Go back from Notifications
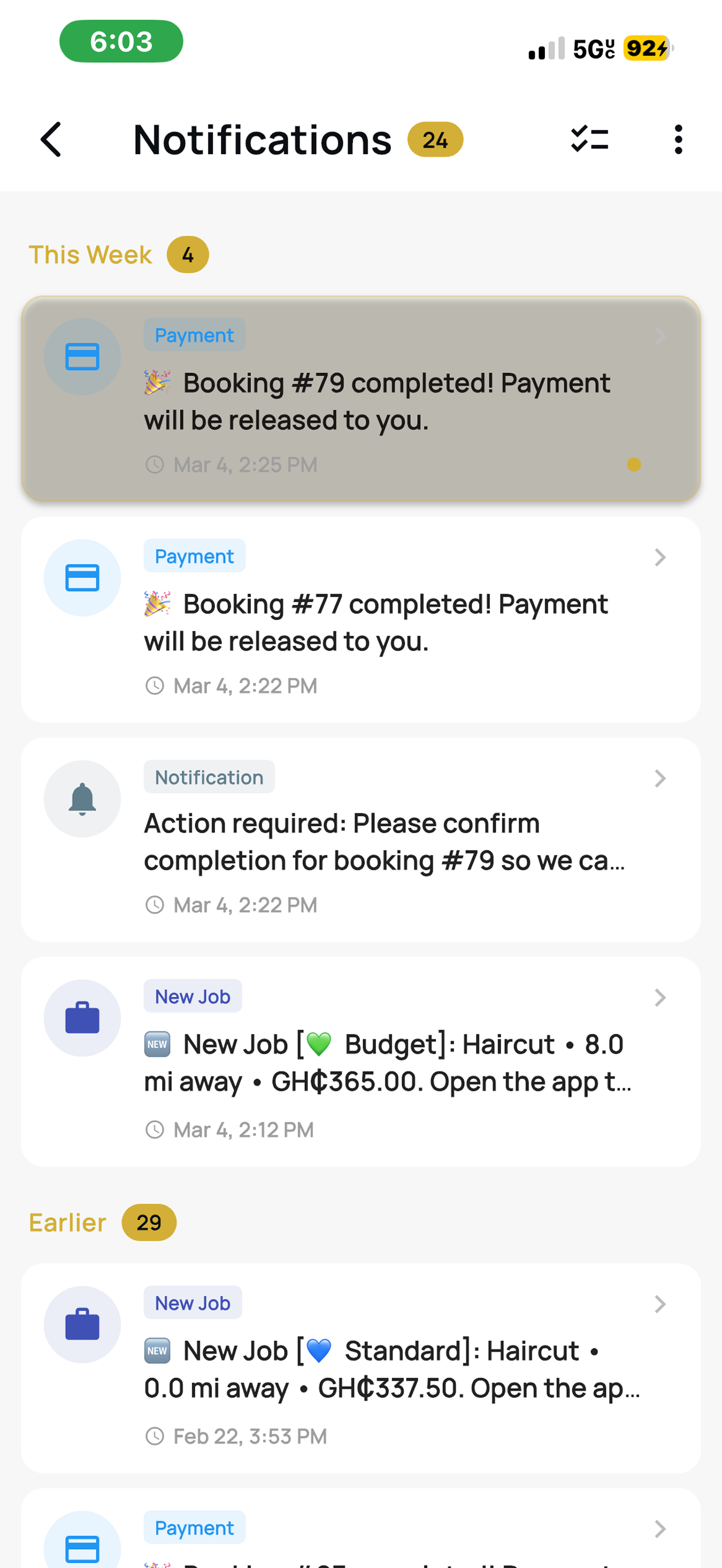The height and width of the screenshot is (1568, 722). coord(51,140)
